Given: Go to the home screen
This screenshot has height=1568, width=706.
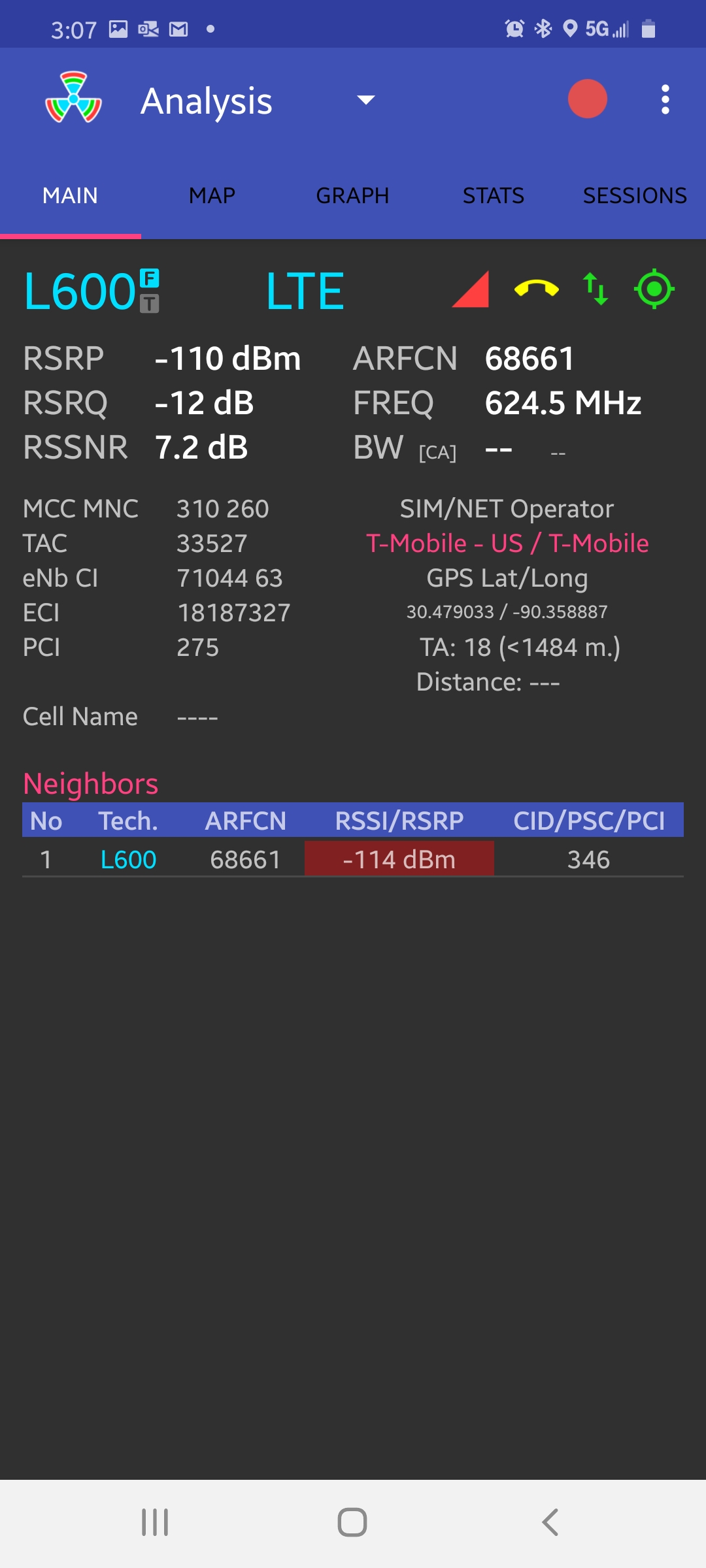Looking at the screenshot, I should point(352,1522).
